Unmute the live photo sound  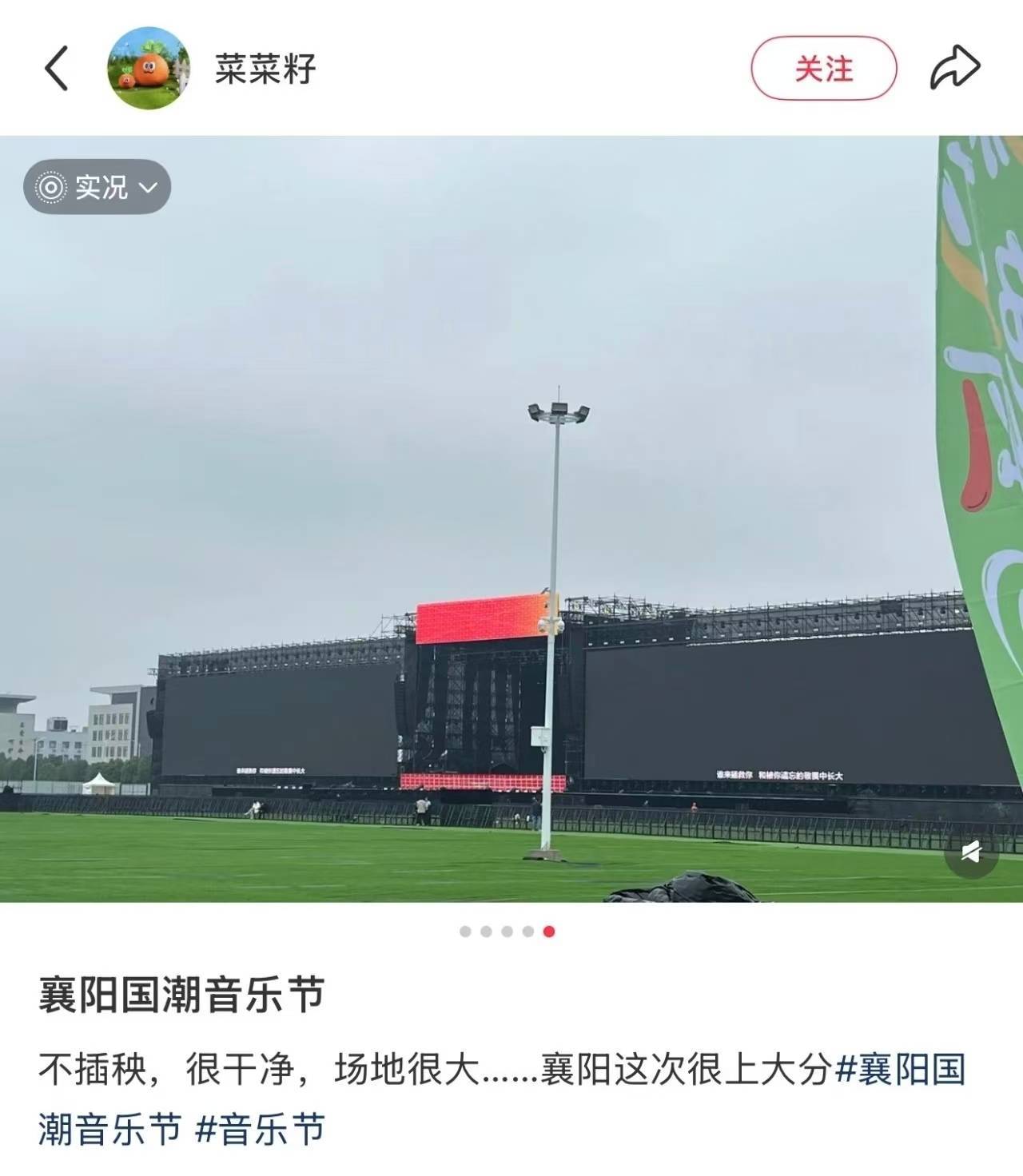tap(970, 852)
